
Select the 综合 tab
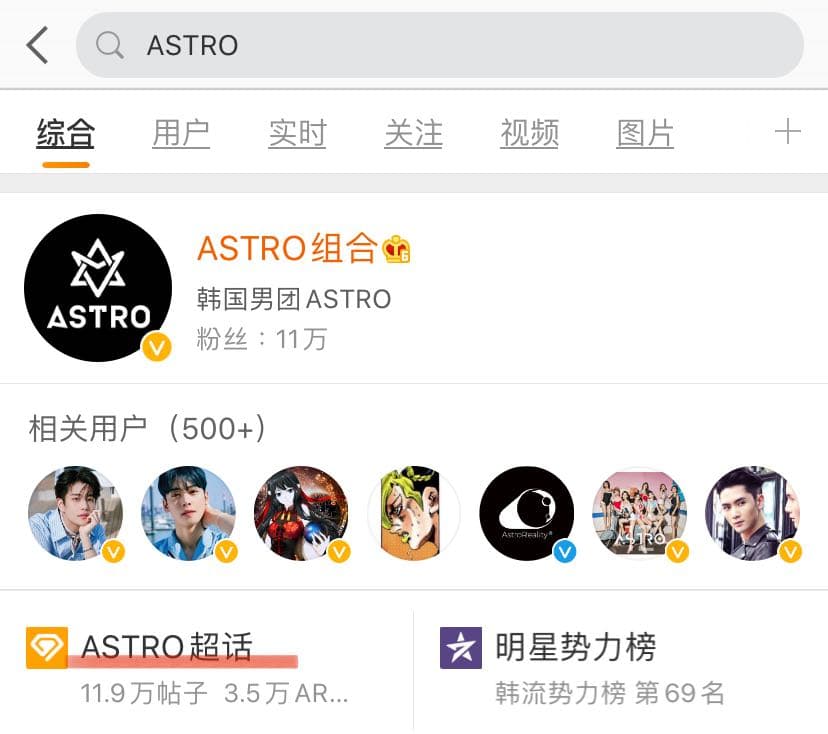click(66, 133)
